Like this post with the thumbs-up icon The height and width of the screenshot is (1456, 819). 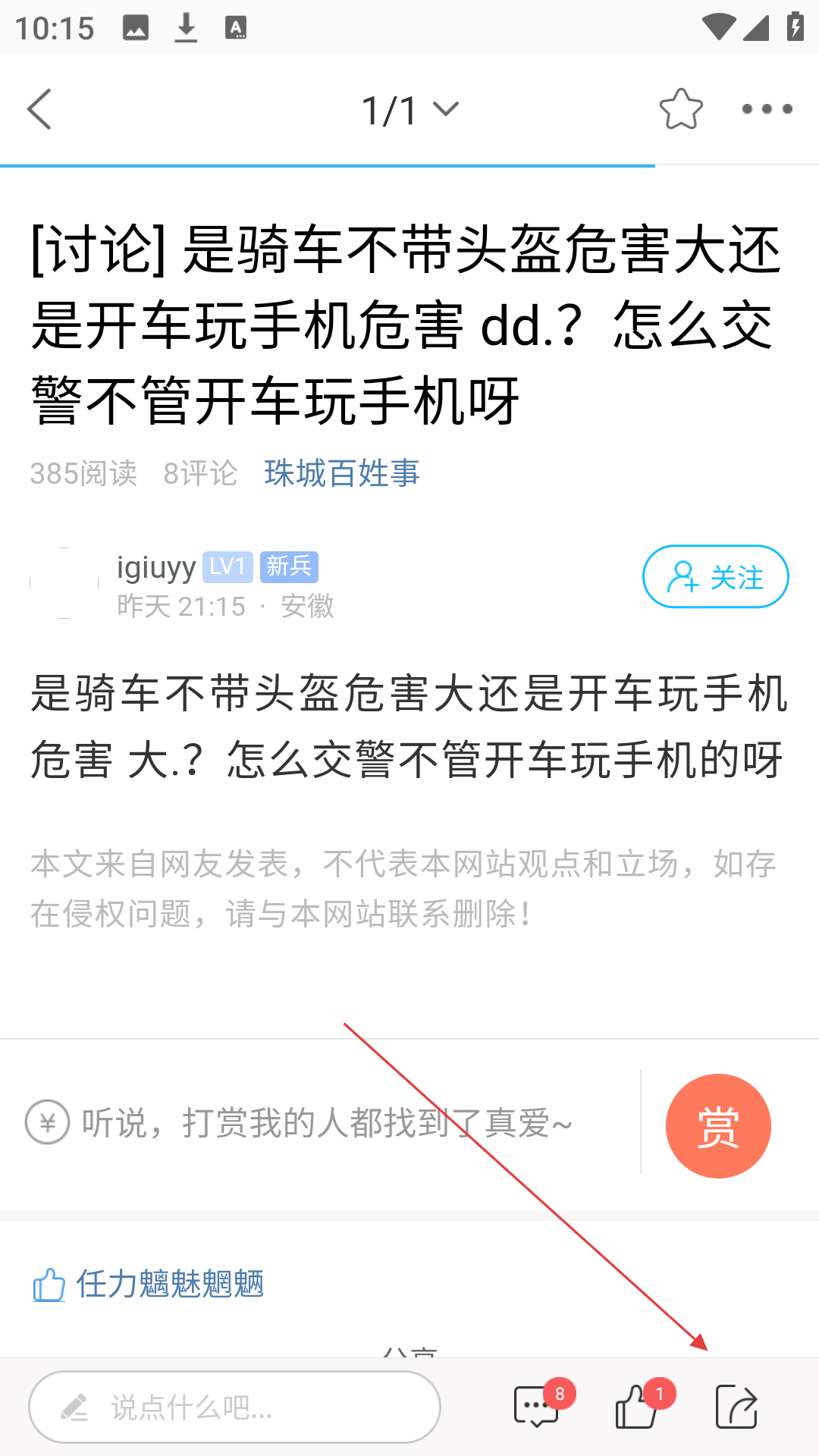click(637, 1407)
